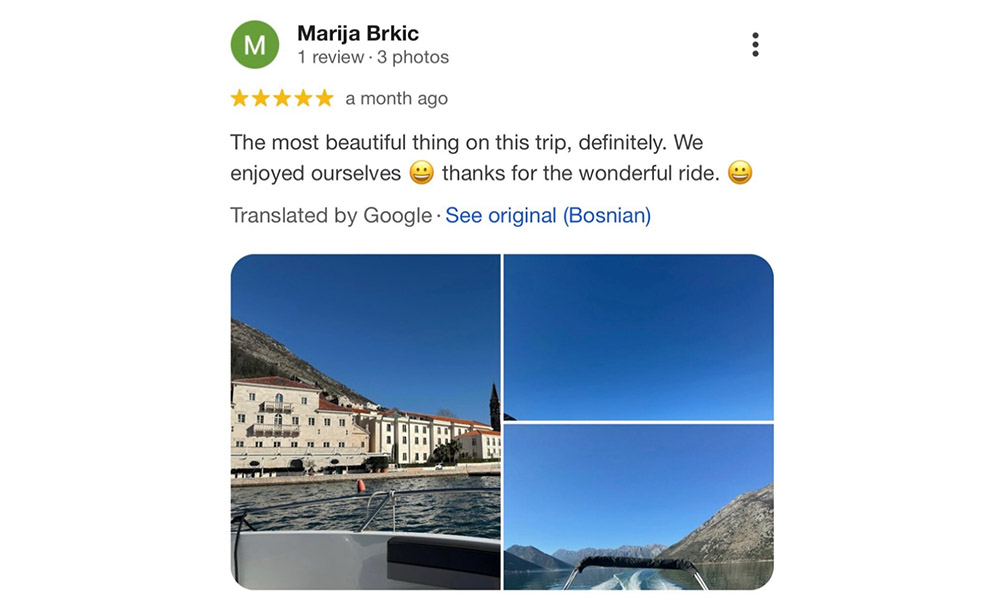Screen dimensions: 1000x600
Task: Tap See original (Bosnian) link
Action: coord(548,215)
